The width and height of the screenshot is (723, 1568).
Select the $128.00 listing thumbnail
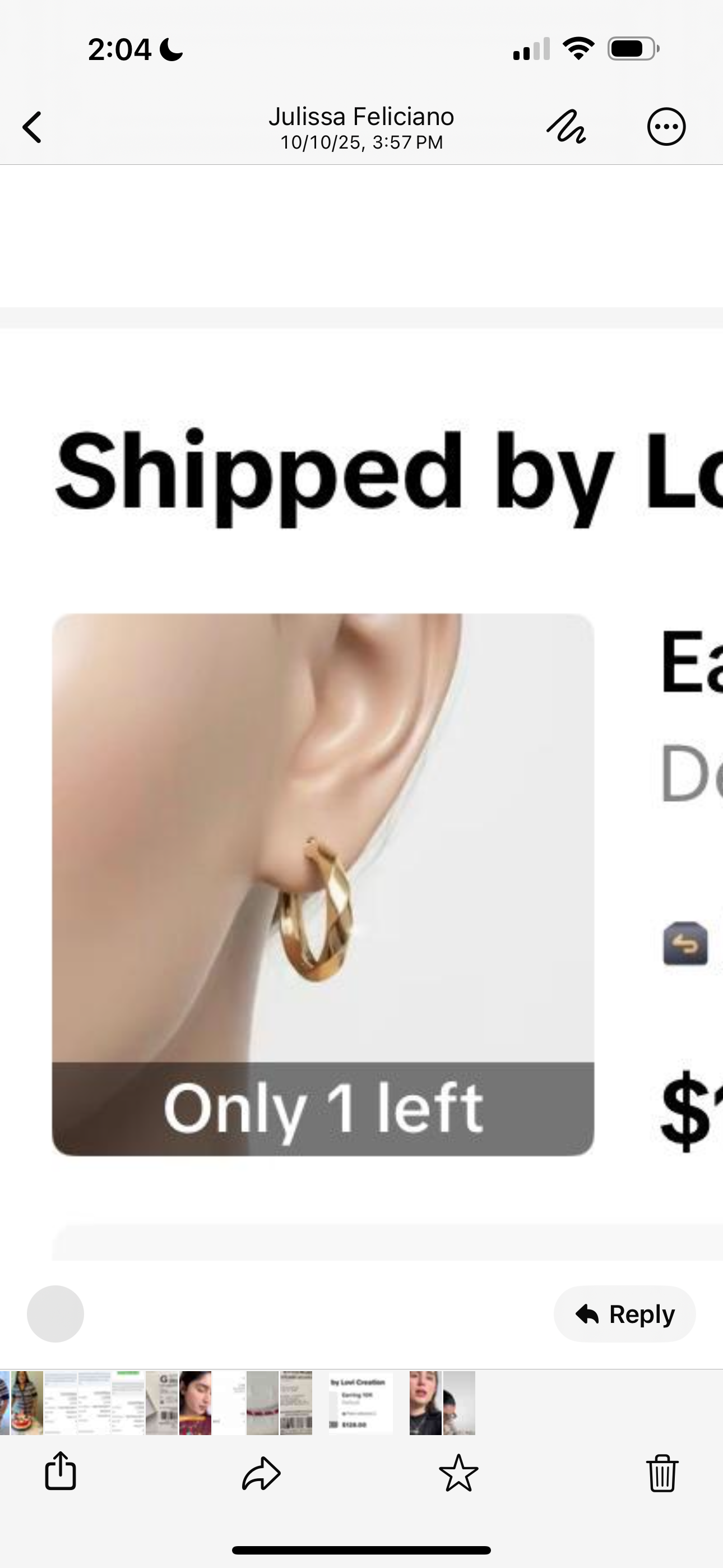point(360,1403)
